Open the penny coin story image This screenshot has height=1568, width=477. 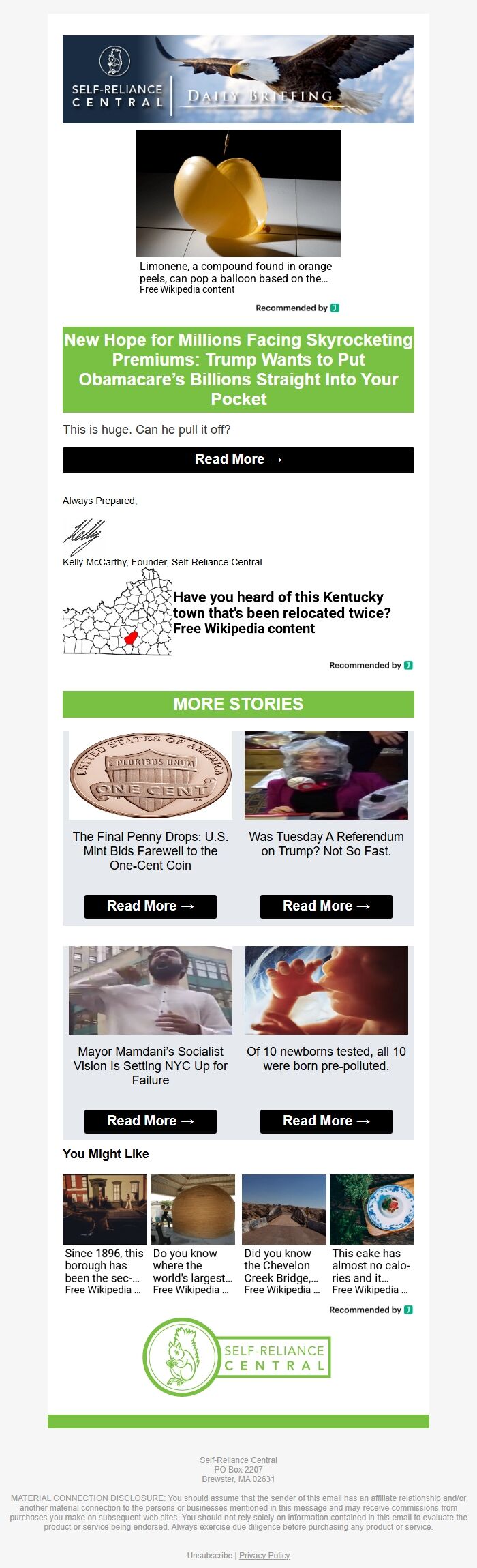pos(151,775)
